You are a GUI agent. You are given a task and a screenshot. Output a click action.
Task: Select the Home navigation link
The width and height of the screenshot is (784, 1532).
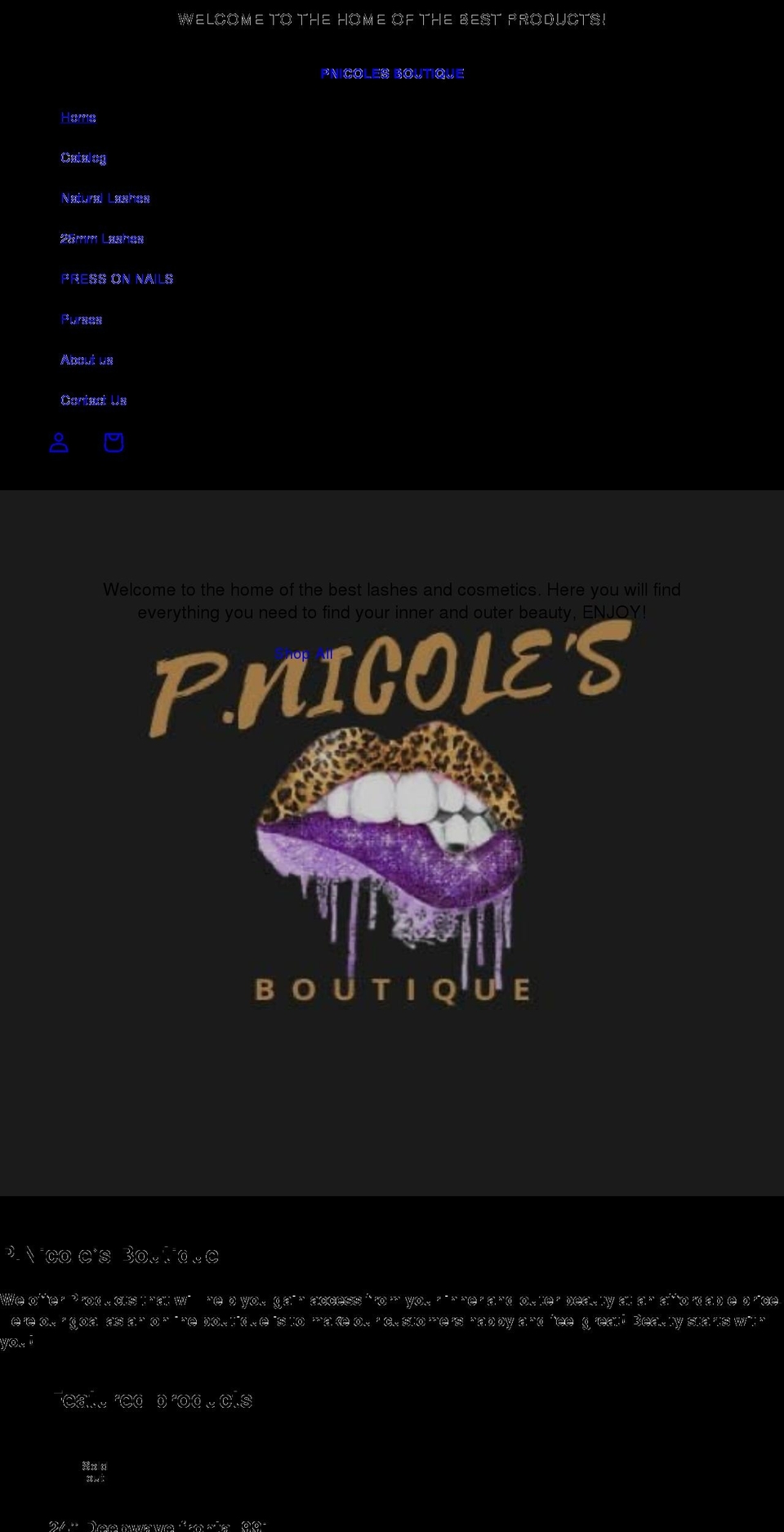pyautogui.click(x=78, y=117)
